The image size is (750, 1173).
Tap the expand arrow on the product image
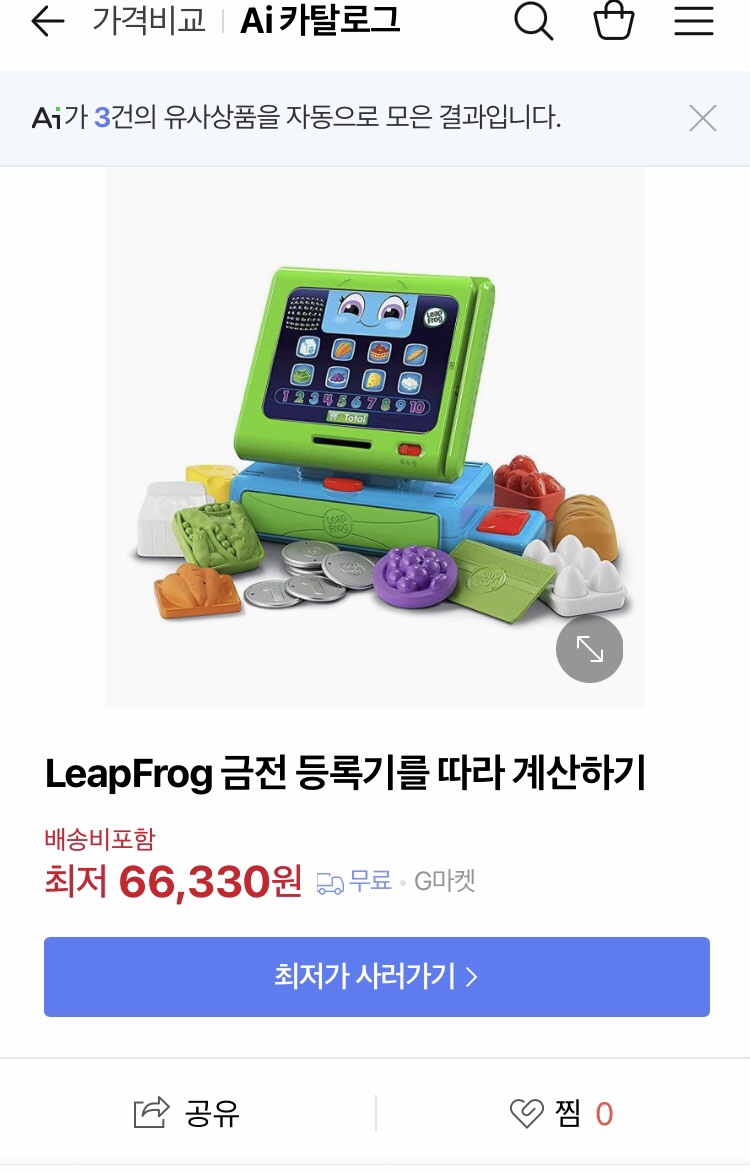[x=589, y=648]
